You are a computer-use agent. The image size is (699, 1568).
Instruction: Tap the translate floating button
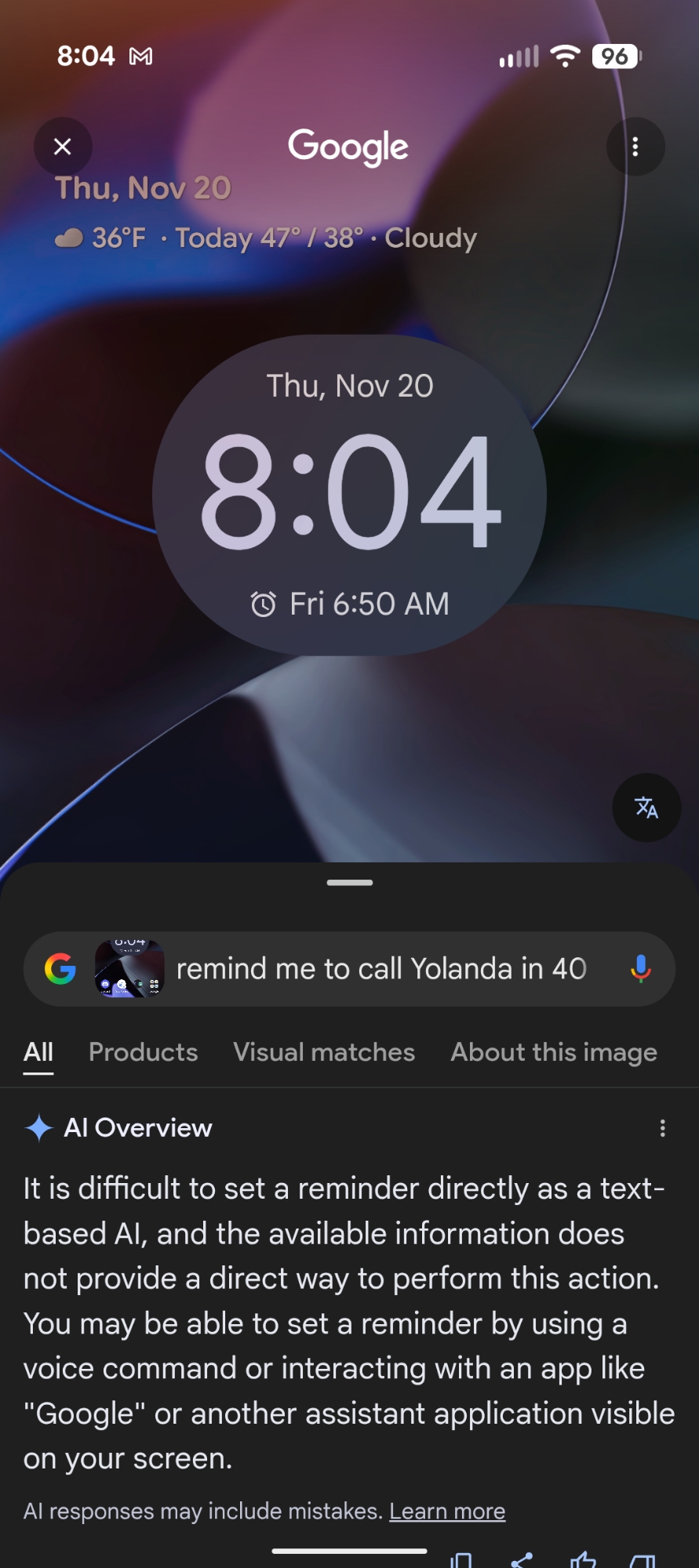[x=646, y=808]
